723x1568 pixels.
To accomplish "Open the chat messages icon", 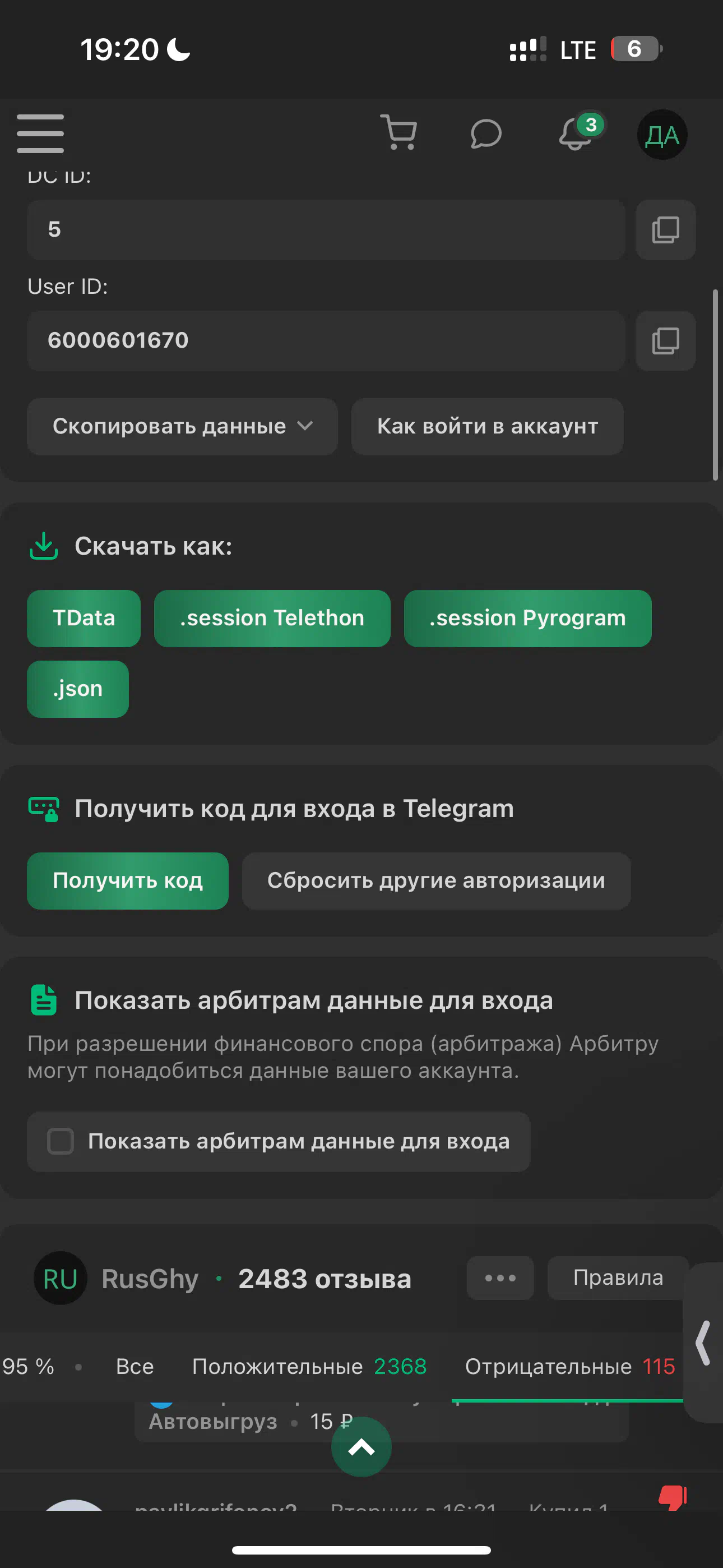I will tap(486, 134).
